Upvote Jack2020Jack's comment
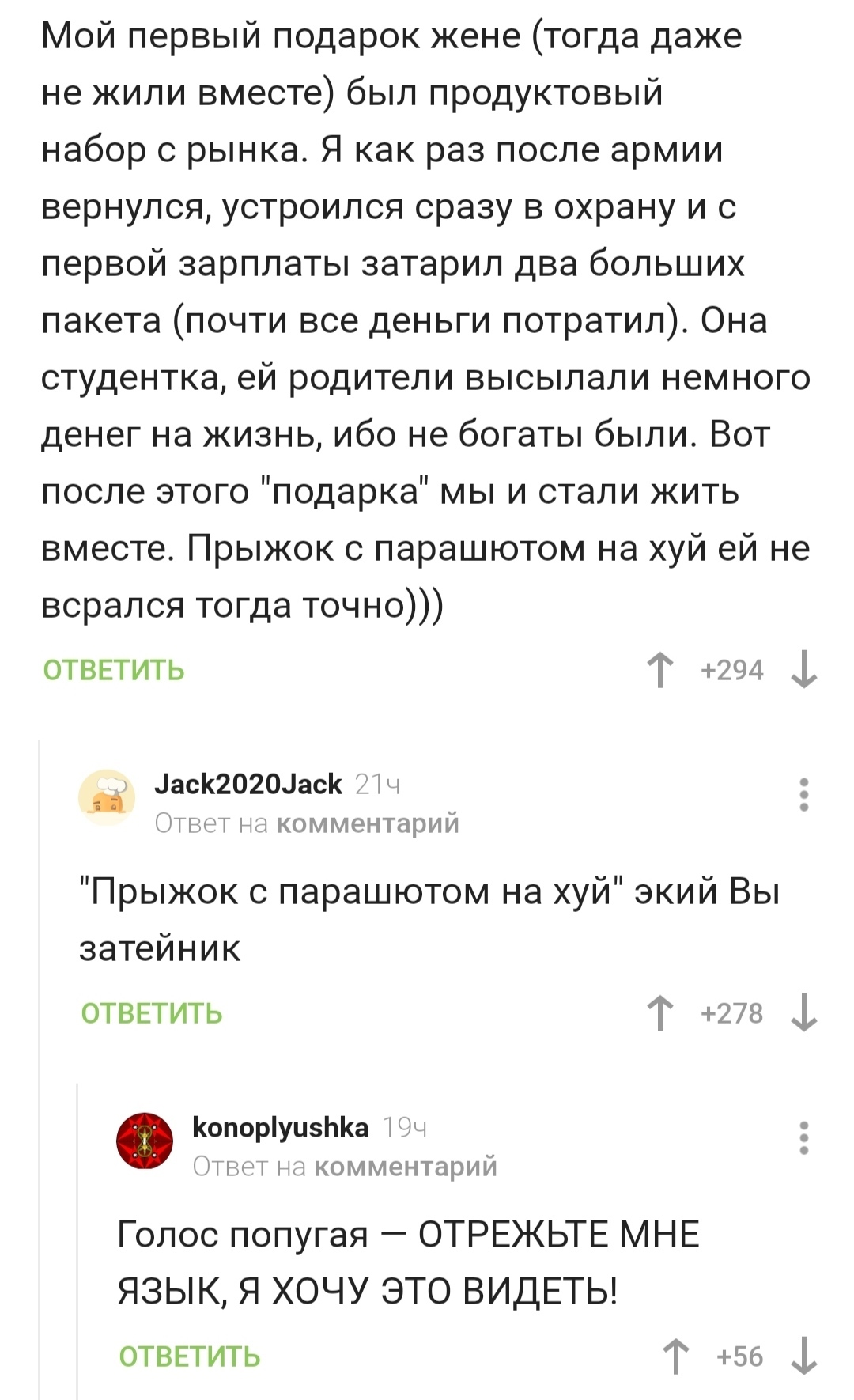Viewport: 854px width, 1400px height. tap(660, 1013)
